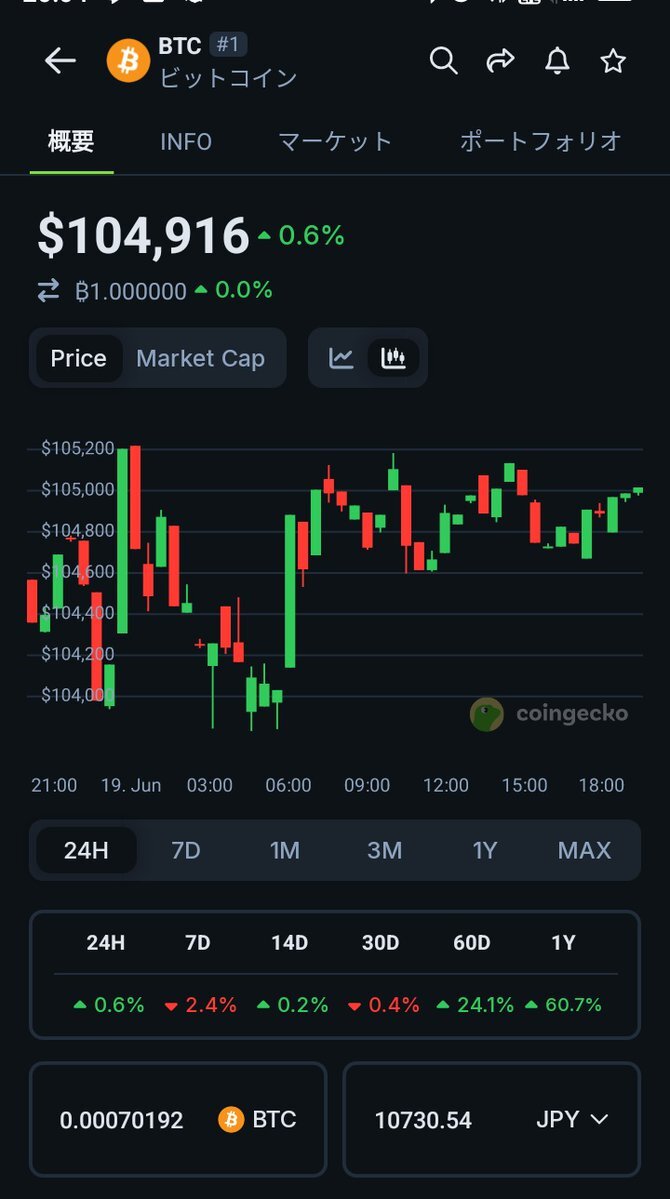Screen dimensions: 670x1199
Task: Select the 3M chart range
Action: pyautogui.click(x=385, y=850)
